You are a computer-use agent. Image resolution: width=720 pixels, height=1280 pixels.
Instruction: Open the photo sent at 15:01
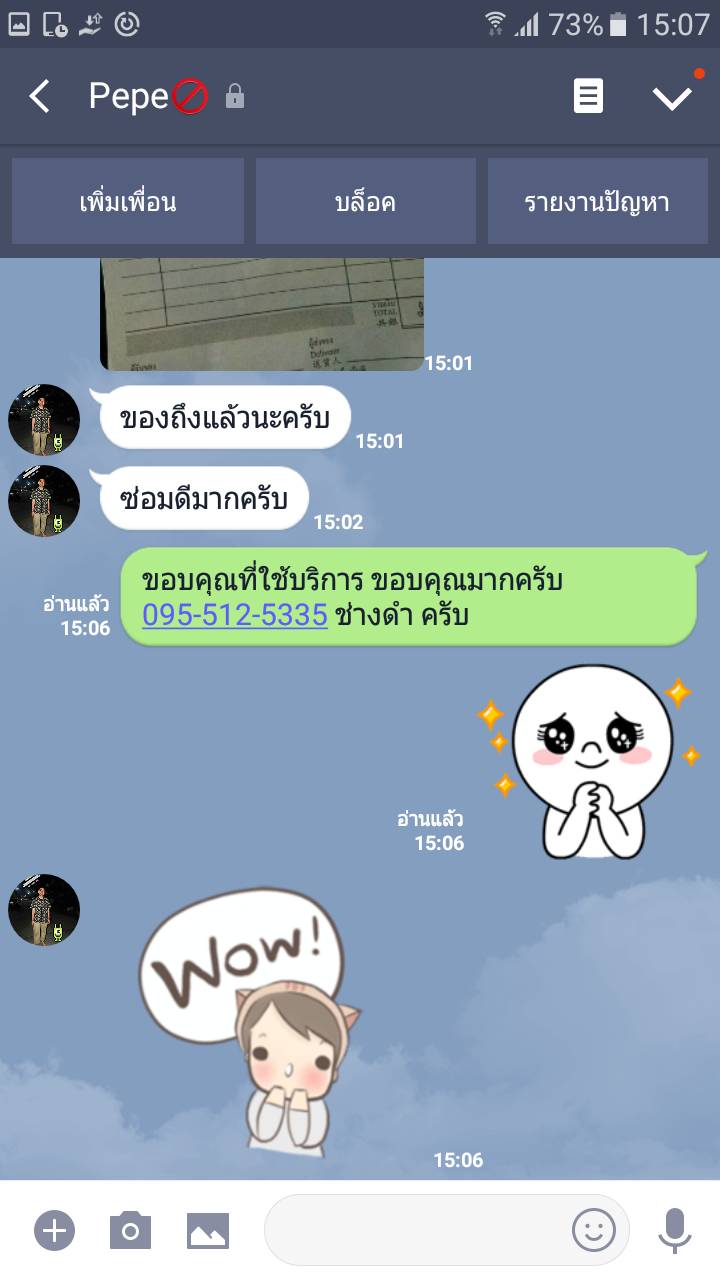[262, 314]
